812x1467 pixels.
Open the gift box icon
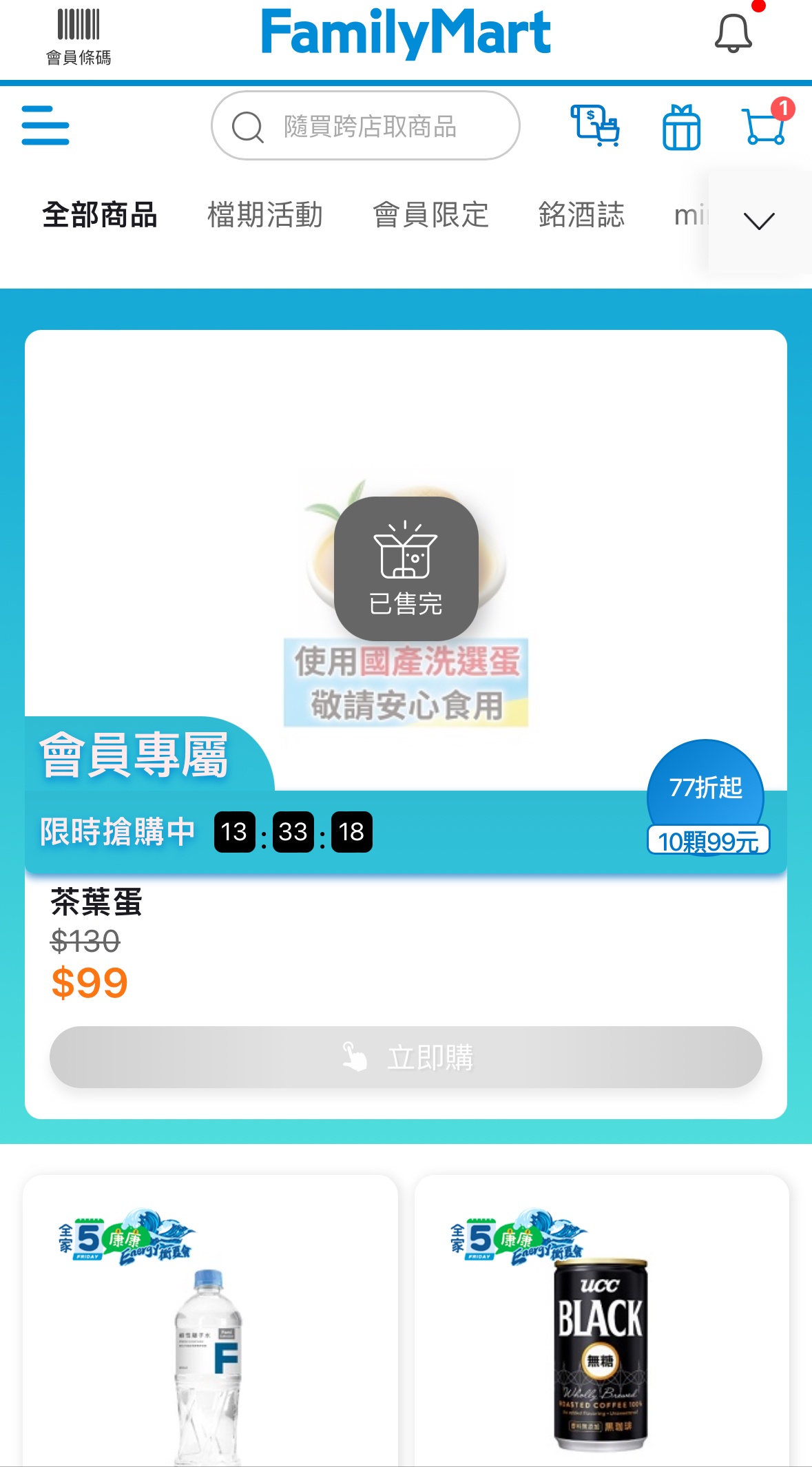pyautogui.click(x=681, y=127)
